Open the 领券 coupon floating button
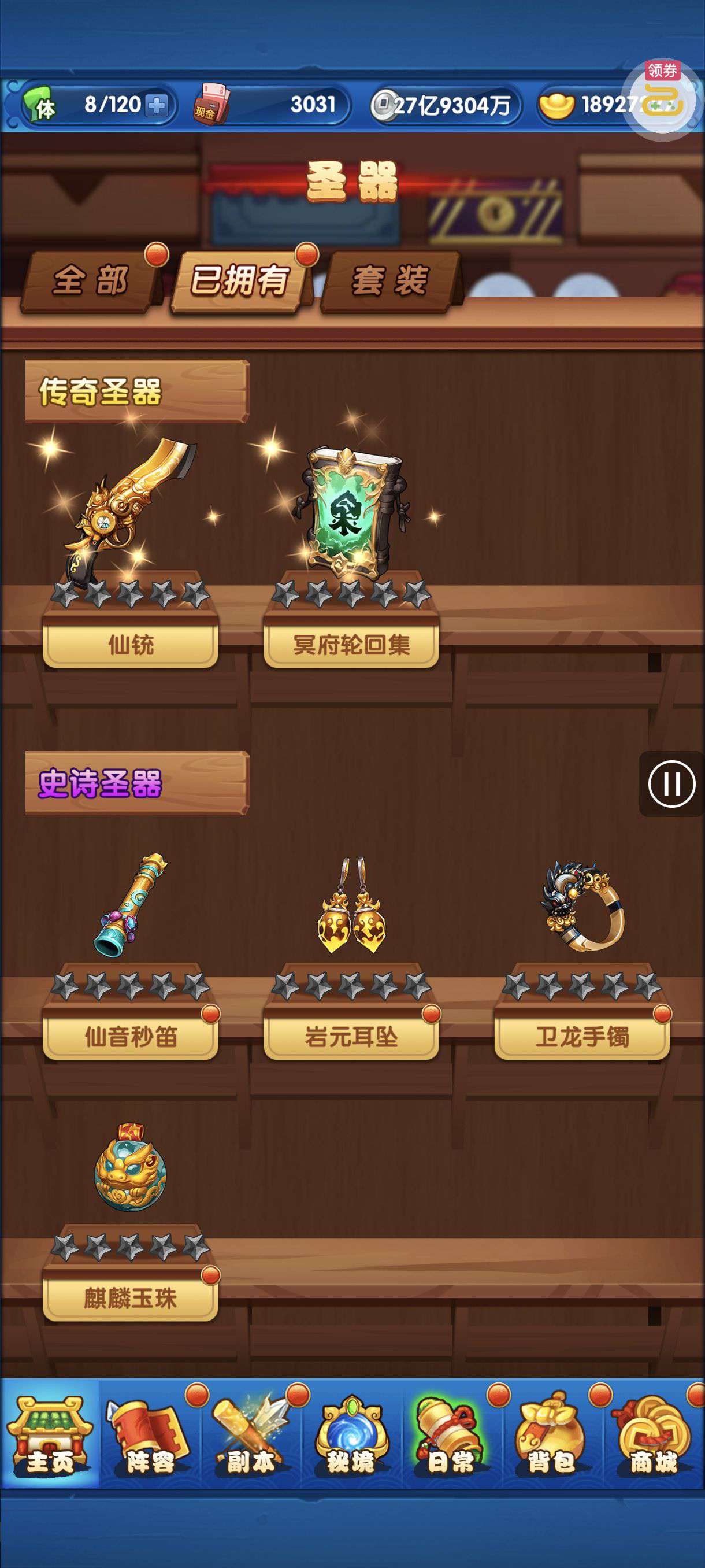 (662, 100)
